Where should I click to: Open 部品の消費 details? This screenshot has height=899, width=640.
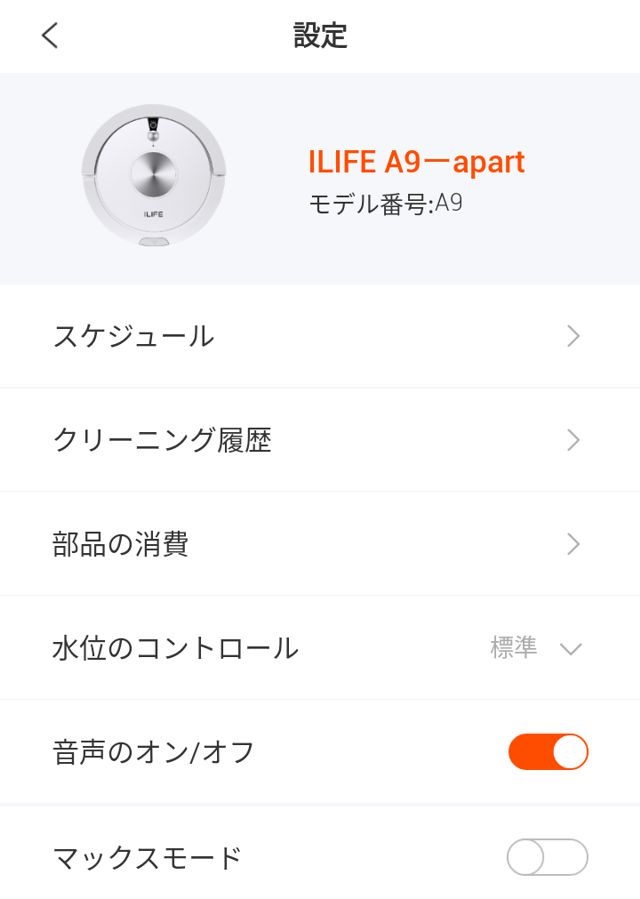(x=320, y=544)
